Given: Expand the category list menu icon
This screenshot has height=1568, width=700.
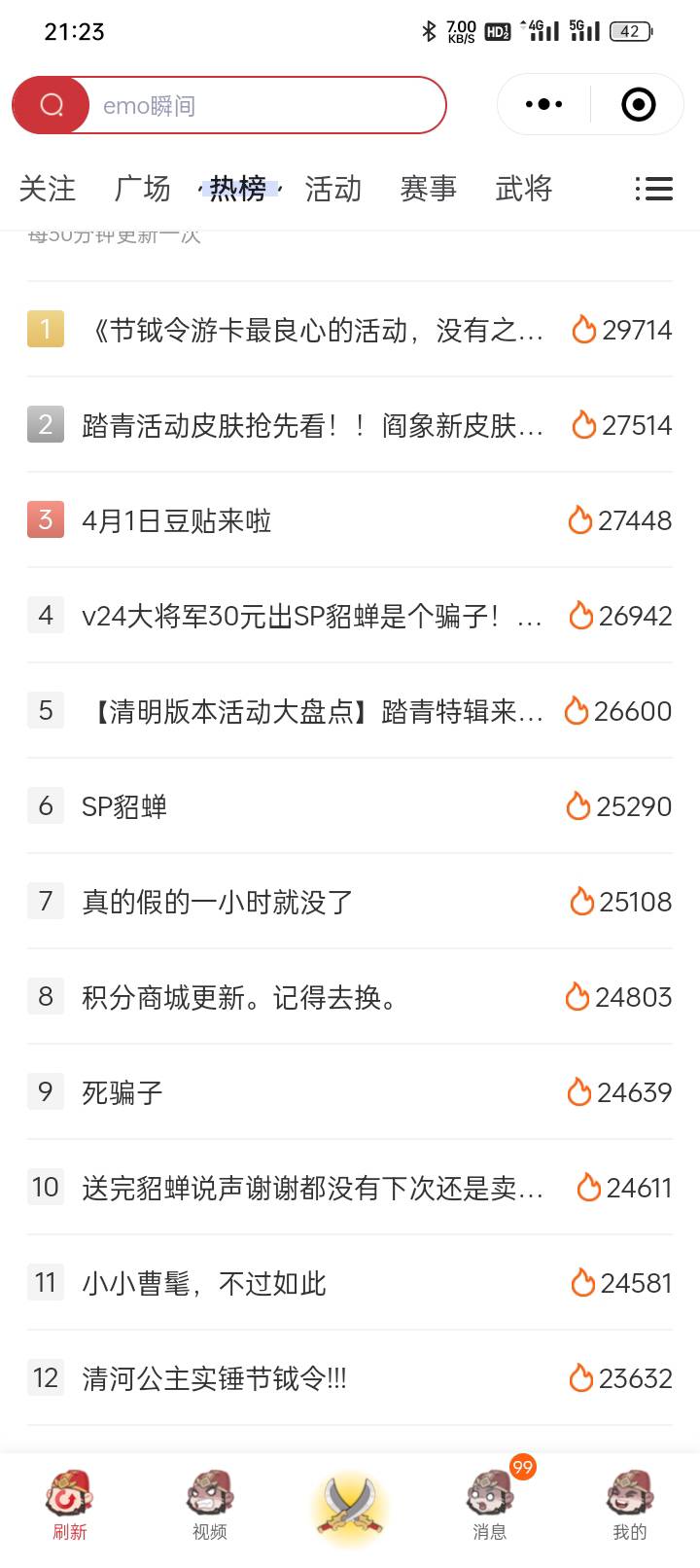Looking at the screenshot, I should point(653,189).
